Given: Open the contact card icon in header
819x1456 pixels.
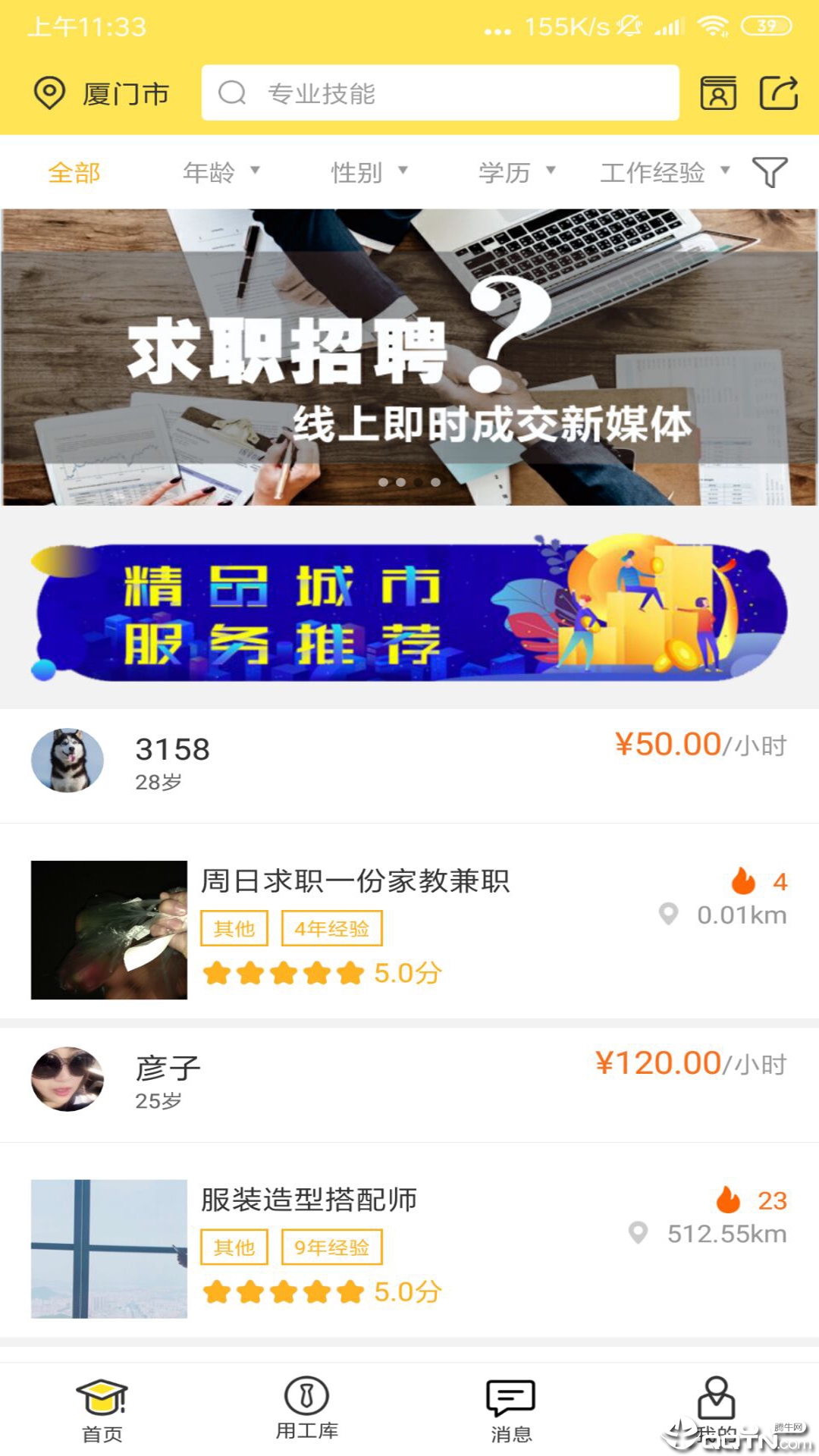Looking at the screenshot, I should [x=717, y=93].
